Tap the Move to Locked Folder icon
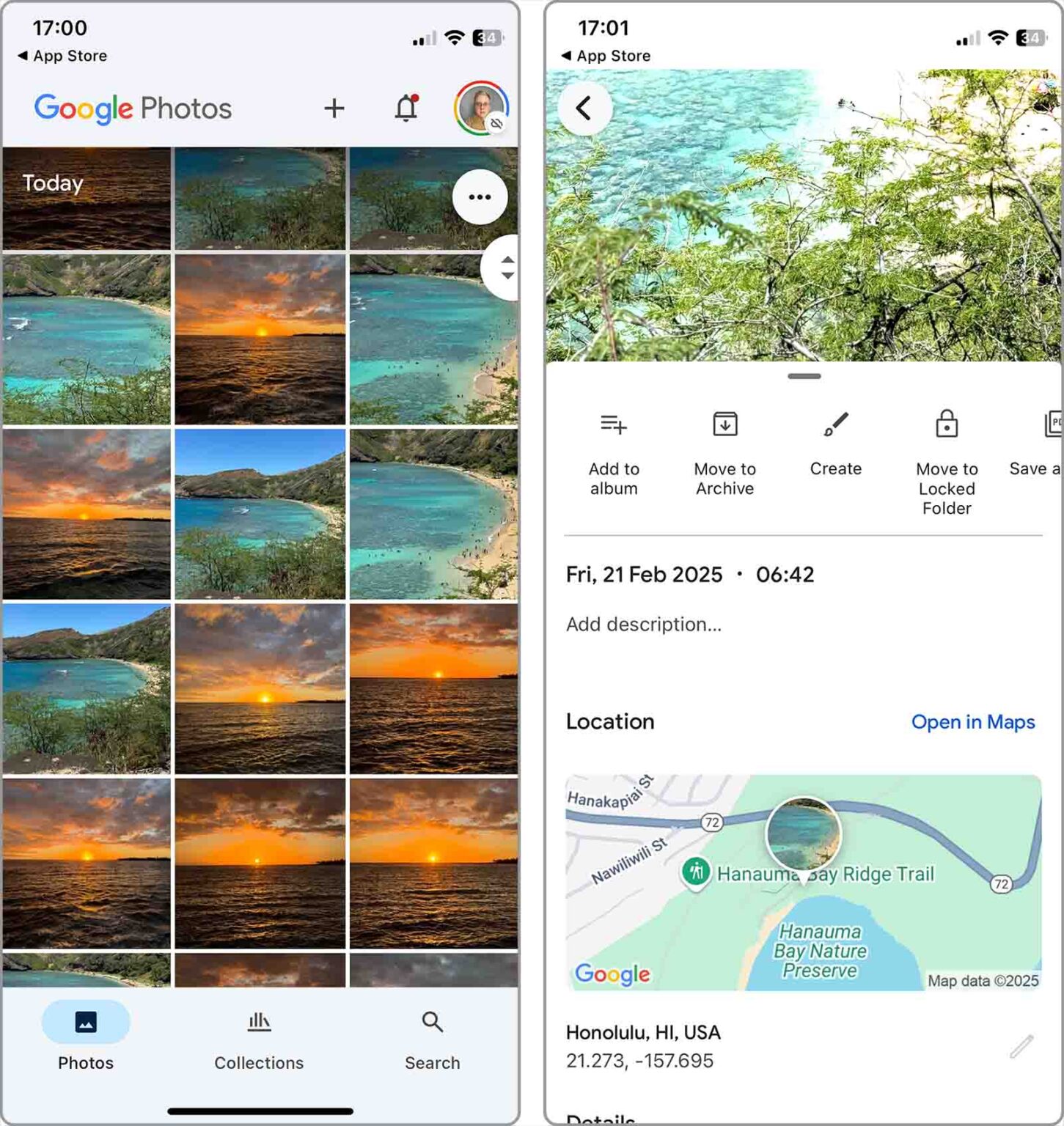This screenshot has height=1126, width=1064. pos(946,424)
